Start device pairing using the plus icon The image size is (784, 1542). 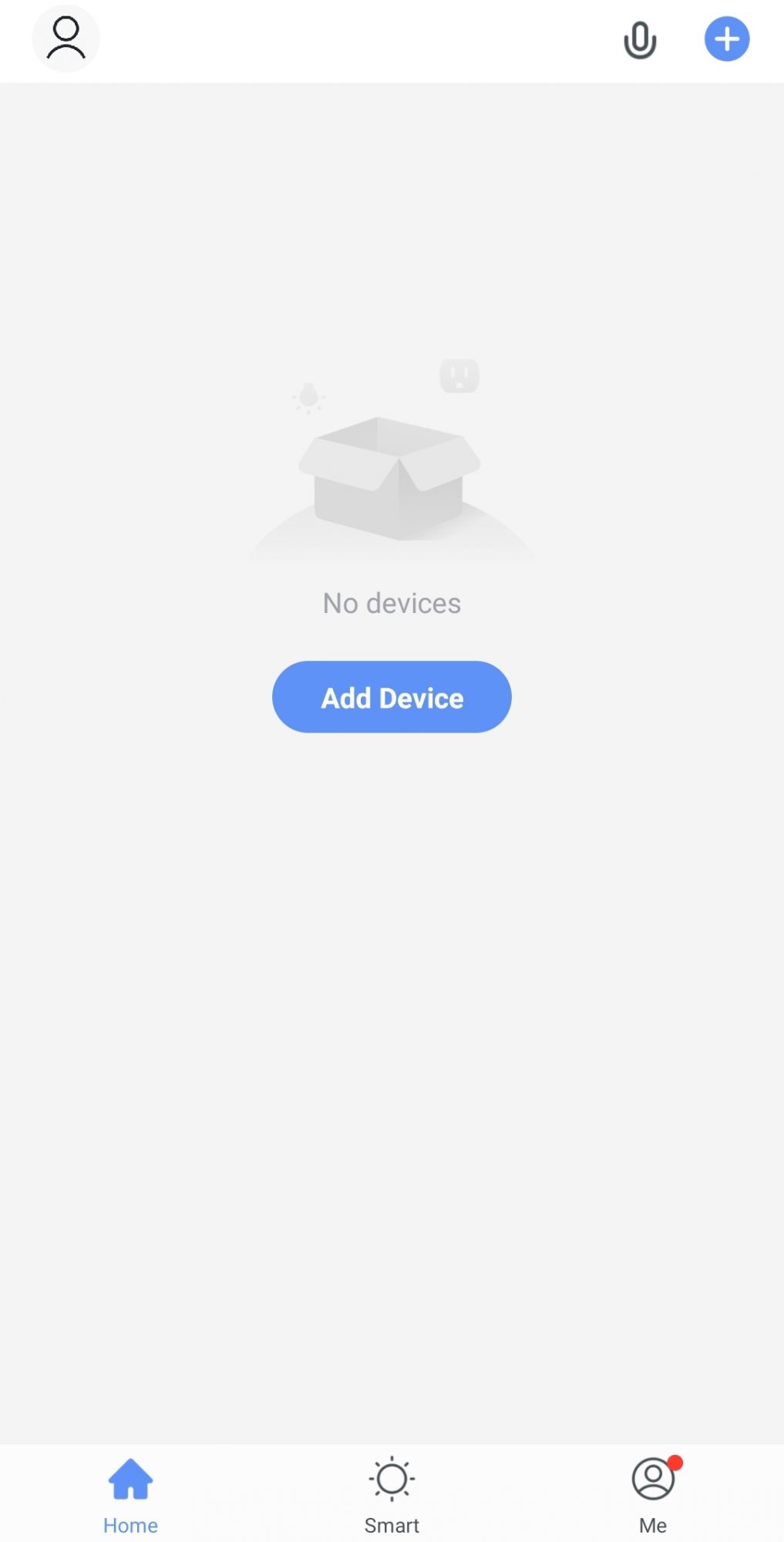725,40
